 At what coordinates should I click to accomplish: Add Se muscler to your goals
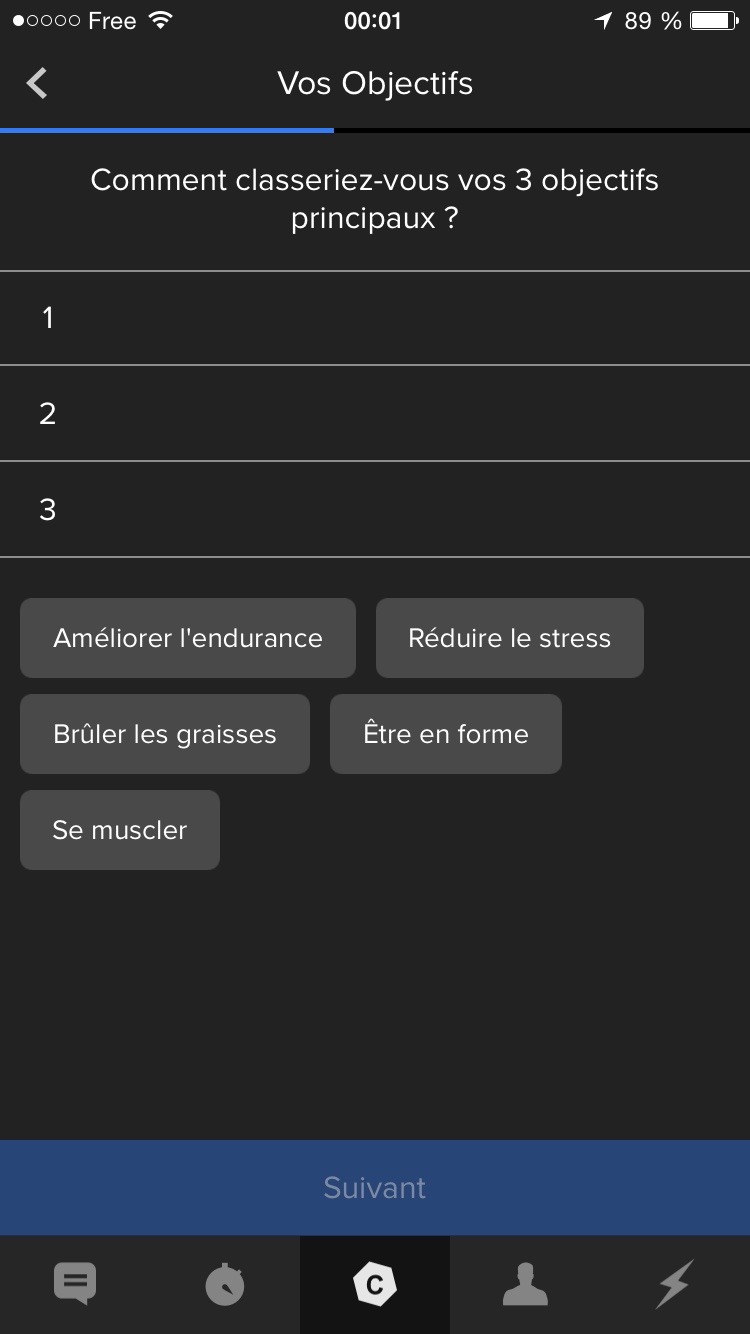[x=120, y=830]
